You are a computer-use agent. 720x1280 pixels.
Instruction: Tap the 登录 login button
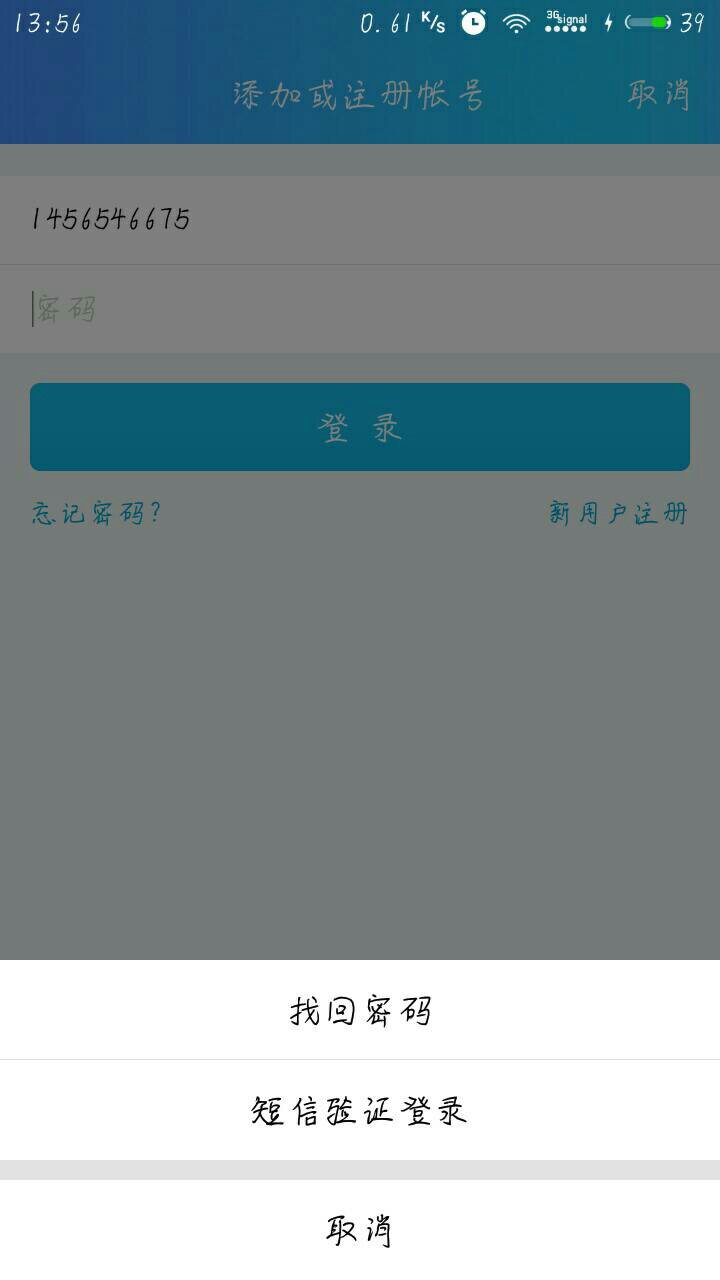[x=360, y=426]
